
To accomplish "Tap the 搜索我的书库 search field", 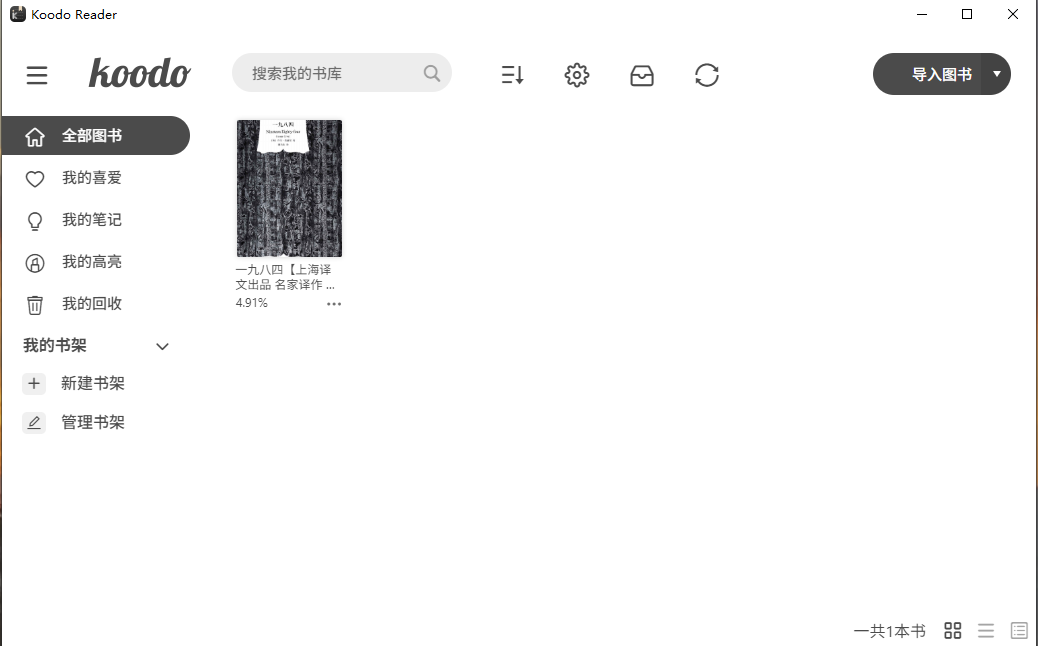I will point(330,73).
